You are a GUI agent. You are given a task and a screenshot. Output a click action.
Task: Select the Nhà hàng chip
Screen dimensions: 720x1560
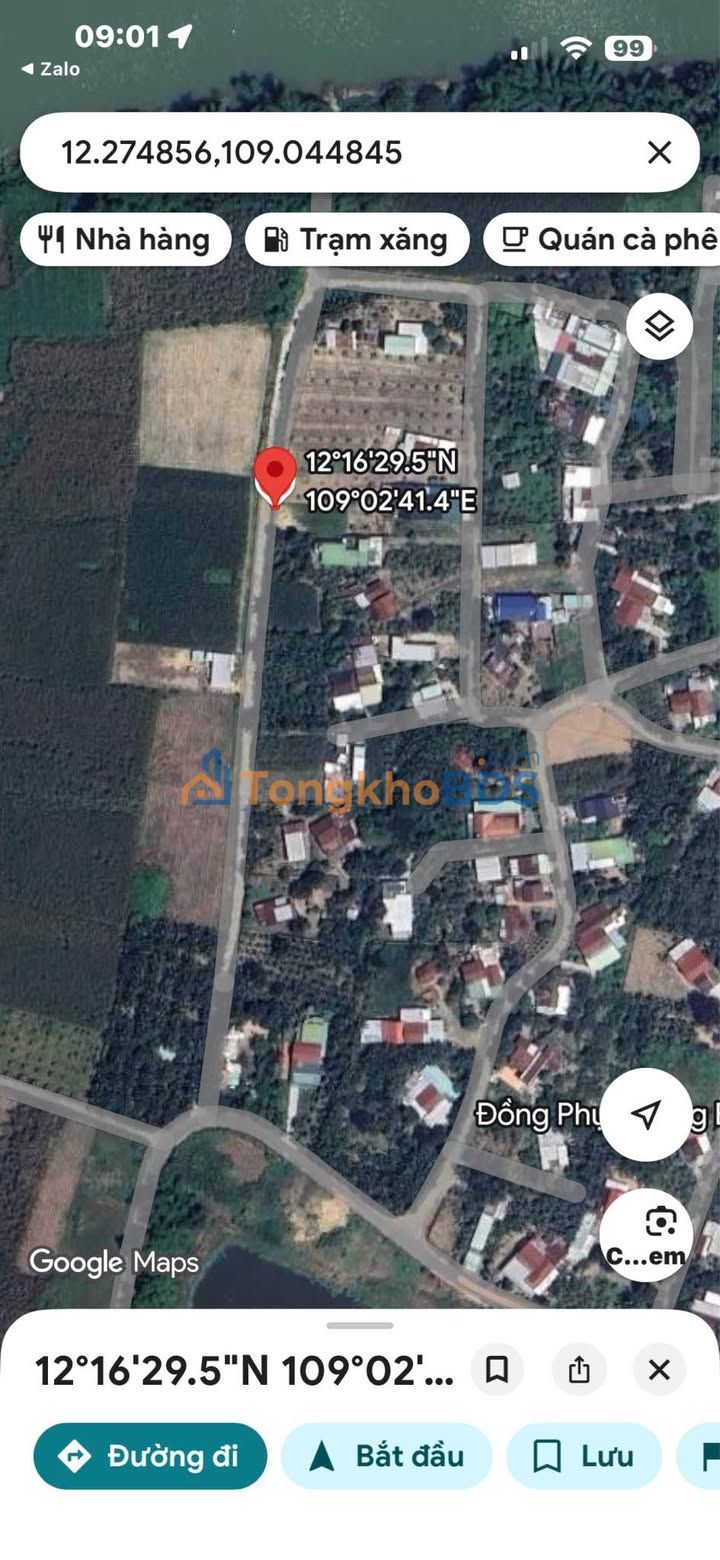[126, 240]
